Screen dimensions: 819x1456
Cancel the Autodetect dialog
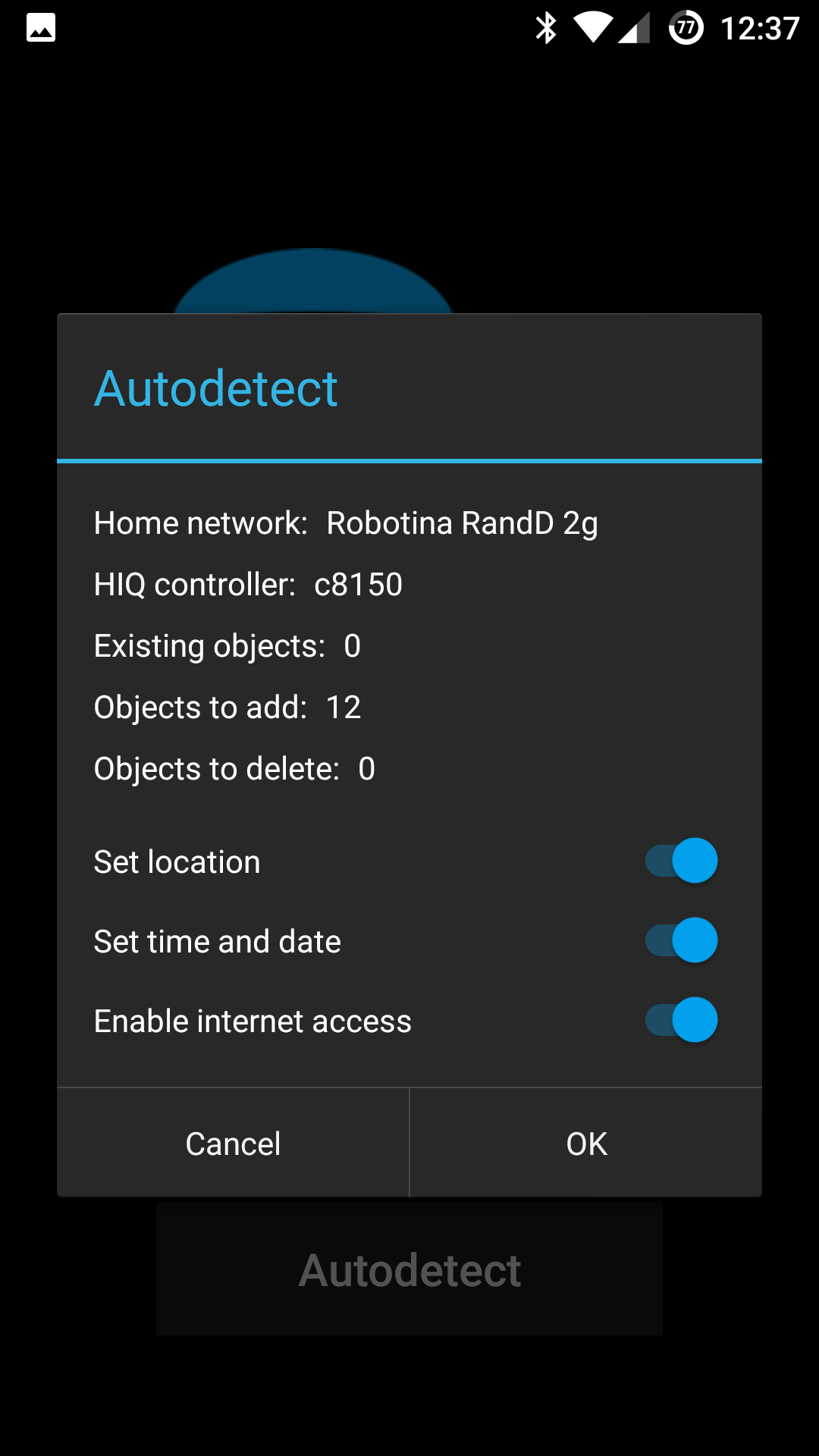[x=234, y=1144]
